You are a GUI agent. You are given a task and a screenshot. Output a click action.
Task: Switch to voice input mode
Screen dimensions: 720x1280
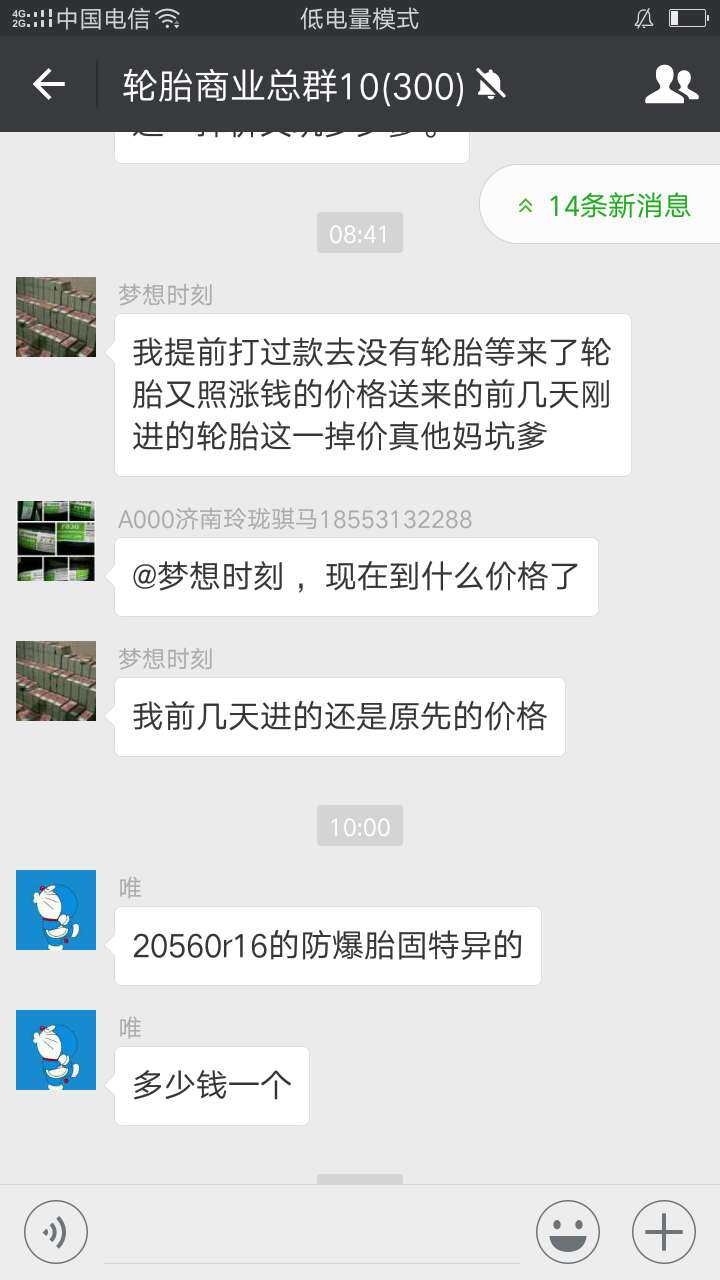[x=56, y=1232]
